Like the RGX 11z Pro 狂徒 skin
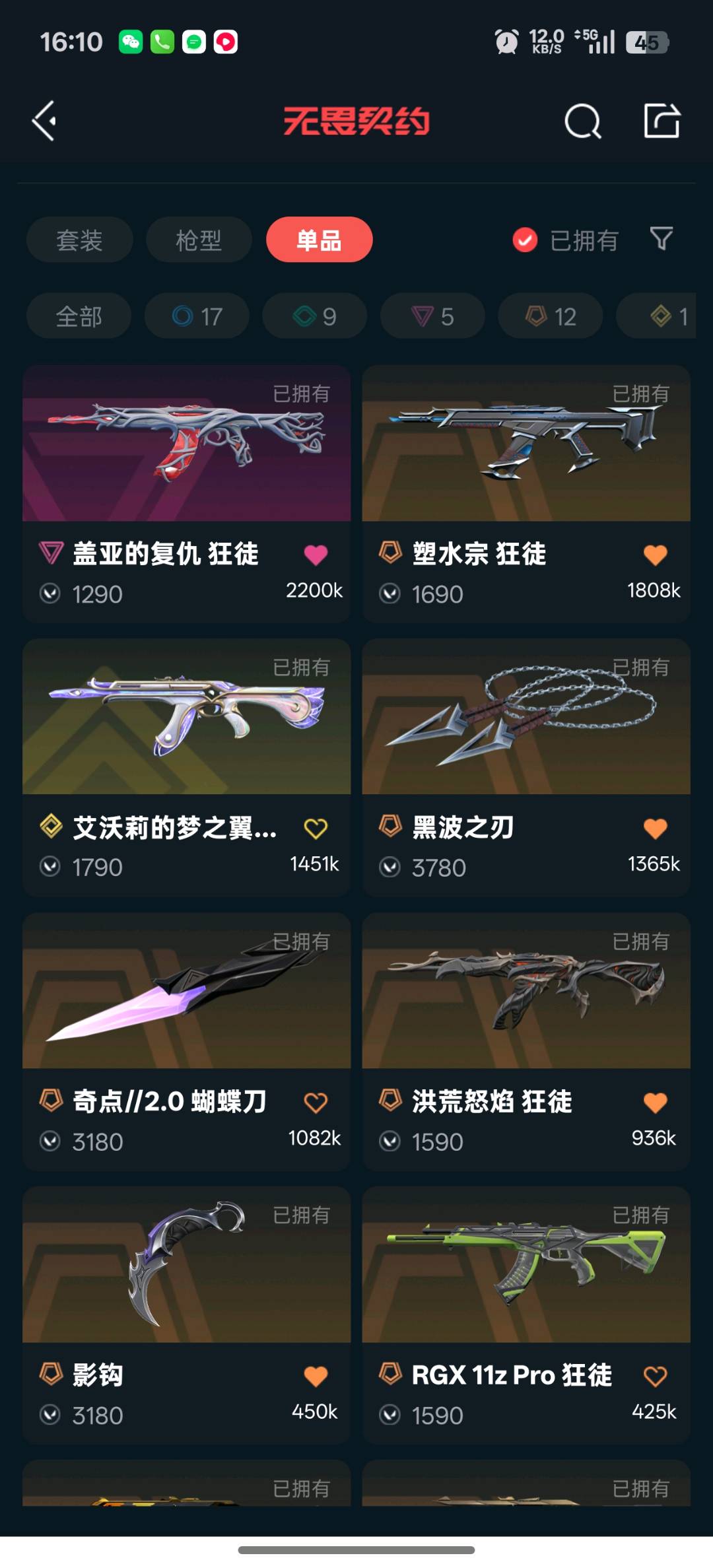 pyautogui.click(x=656, y=1376)
